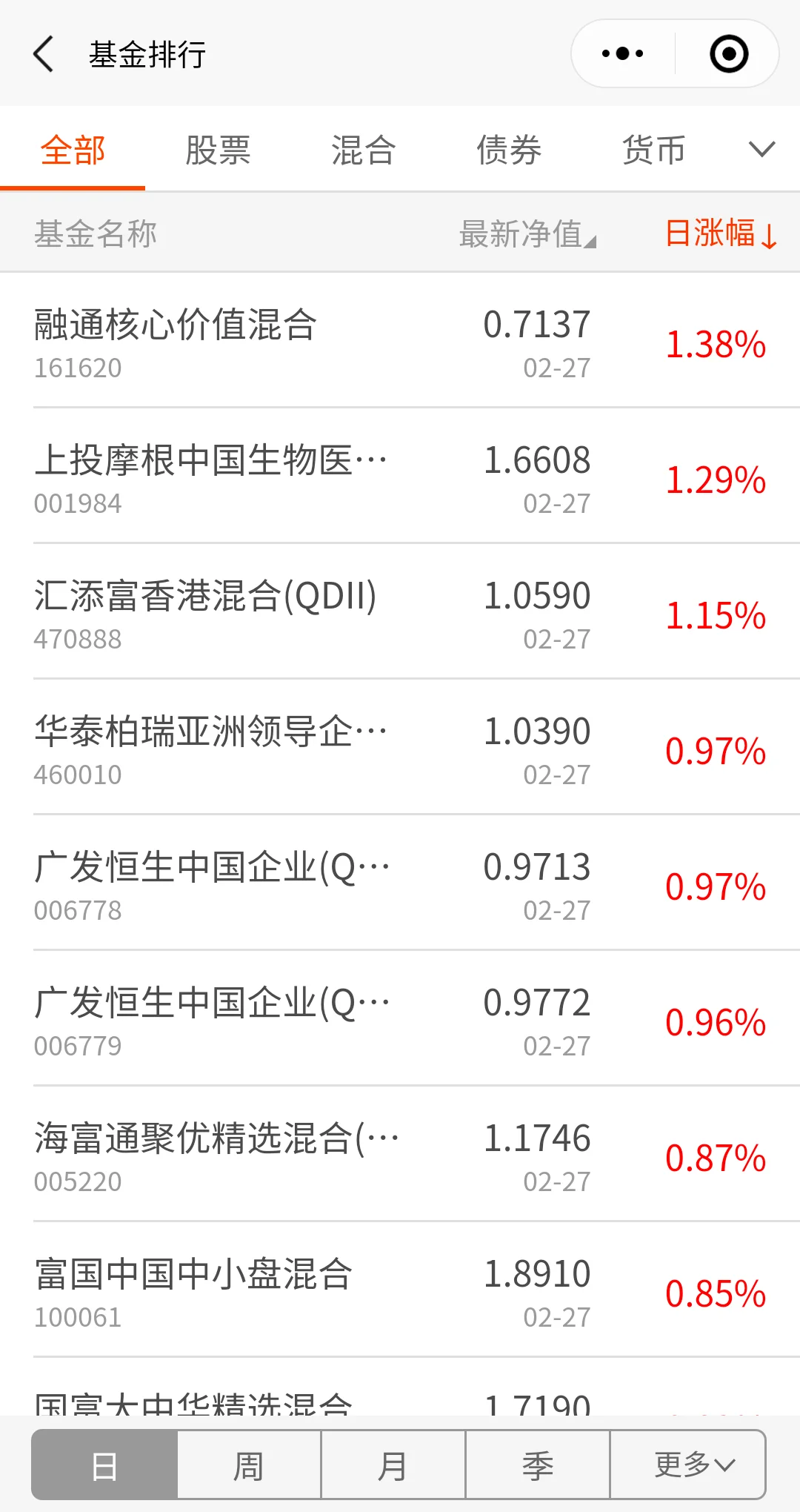Screen dimensions: 800x1512
Task: Show 货币 funds tab
Action: coord(653,150)
